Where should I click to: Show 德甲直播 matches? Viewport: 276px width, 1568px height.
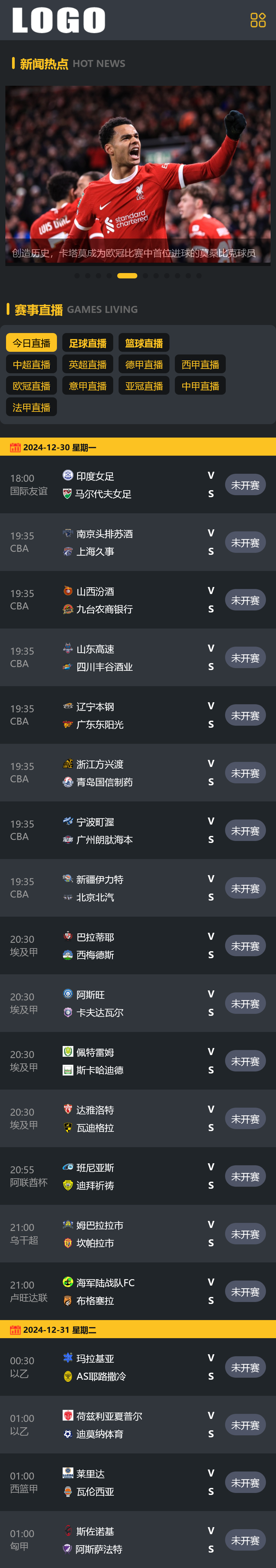coord(144,364)
